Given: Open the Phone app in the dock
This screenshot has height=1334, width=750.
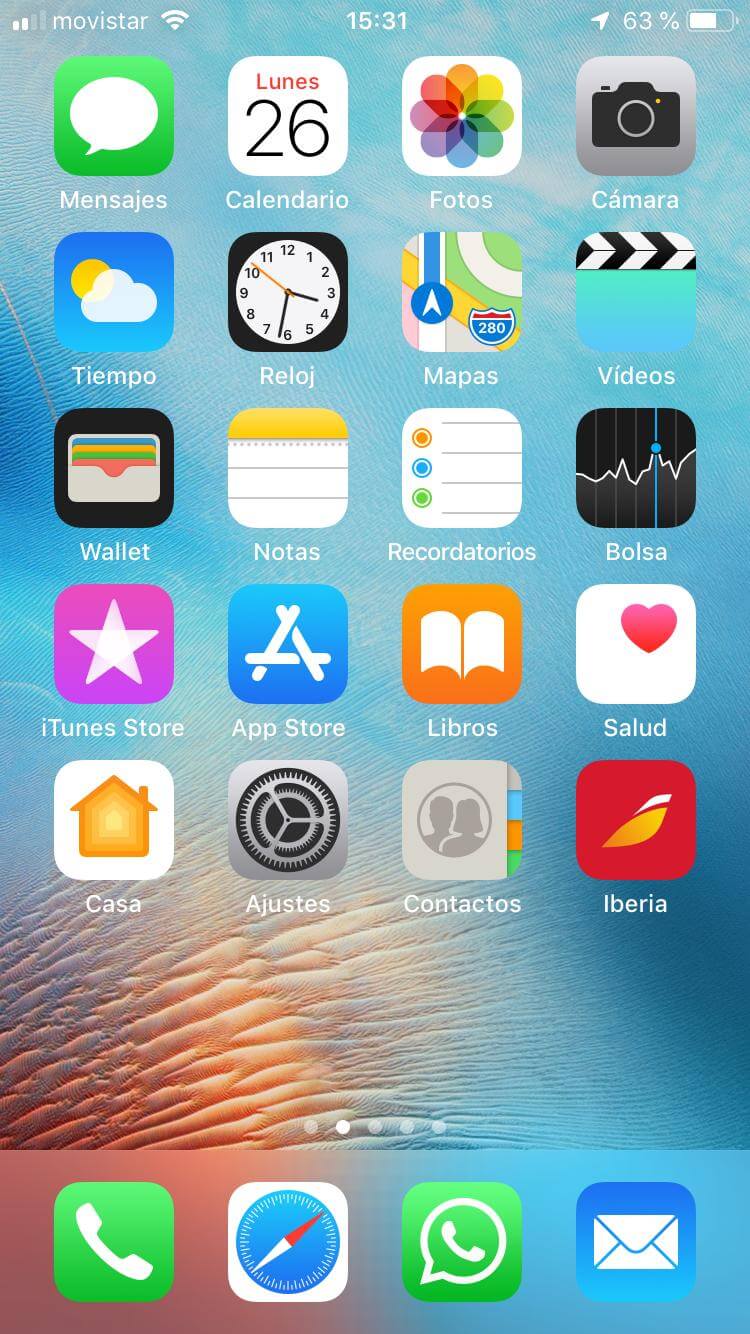Looking at the screenshot, I should tap(114, 1242).
